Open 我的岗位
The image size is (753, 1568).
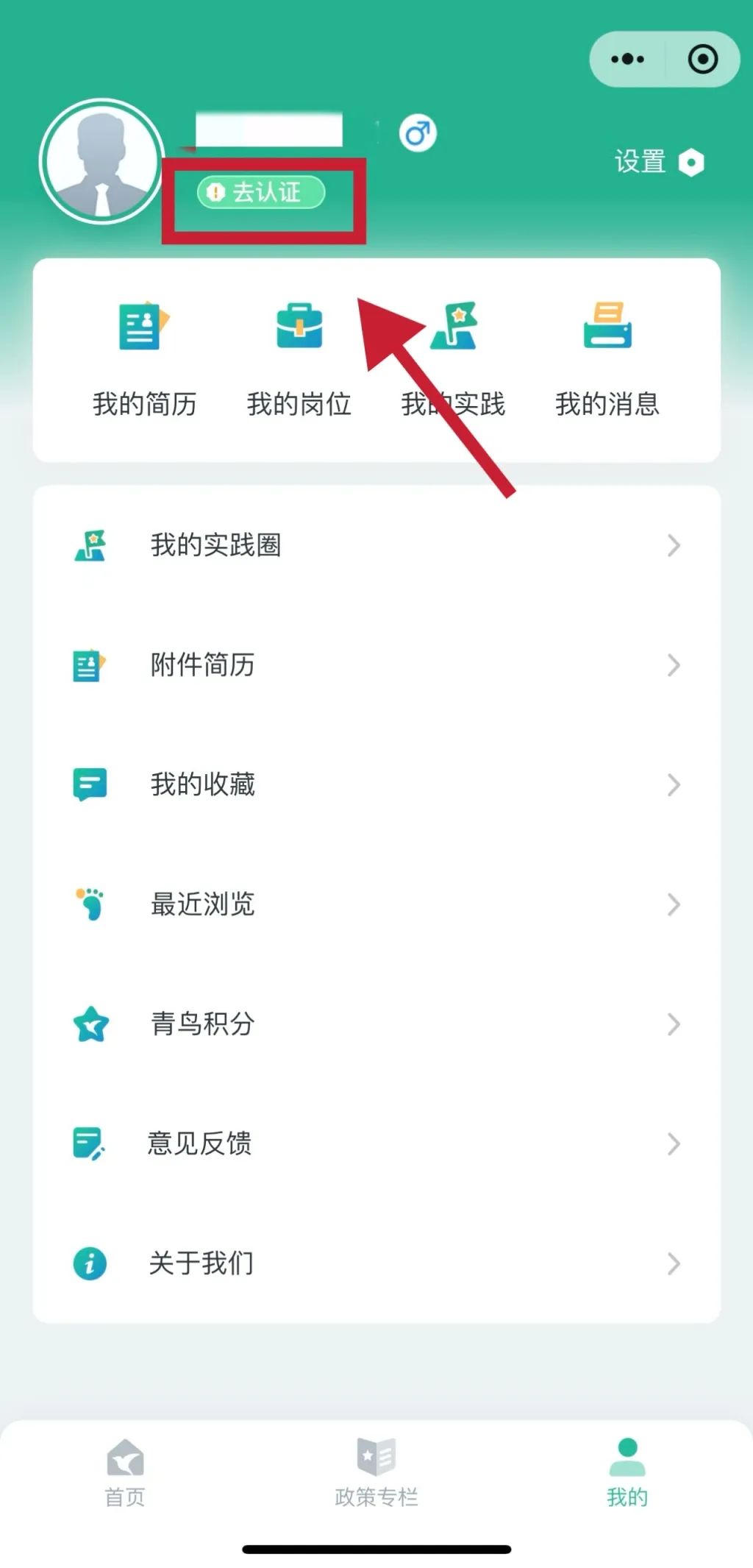(x=299, y=359)
